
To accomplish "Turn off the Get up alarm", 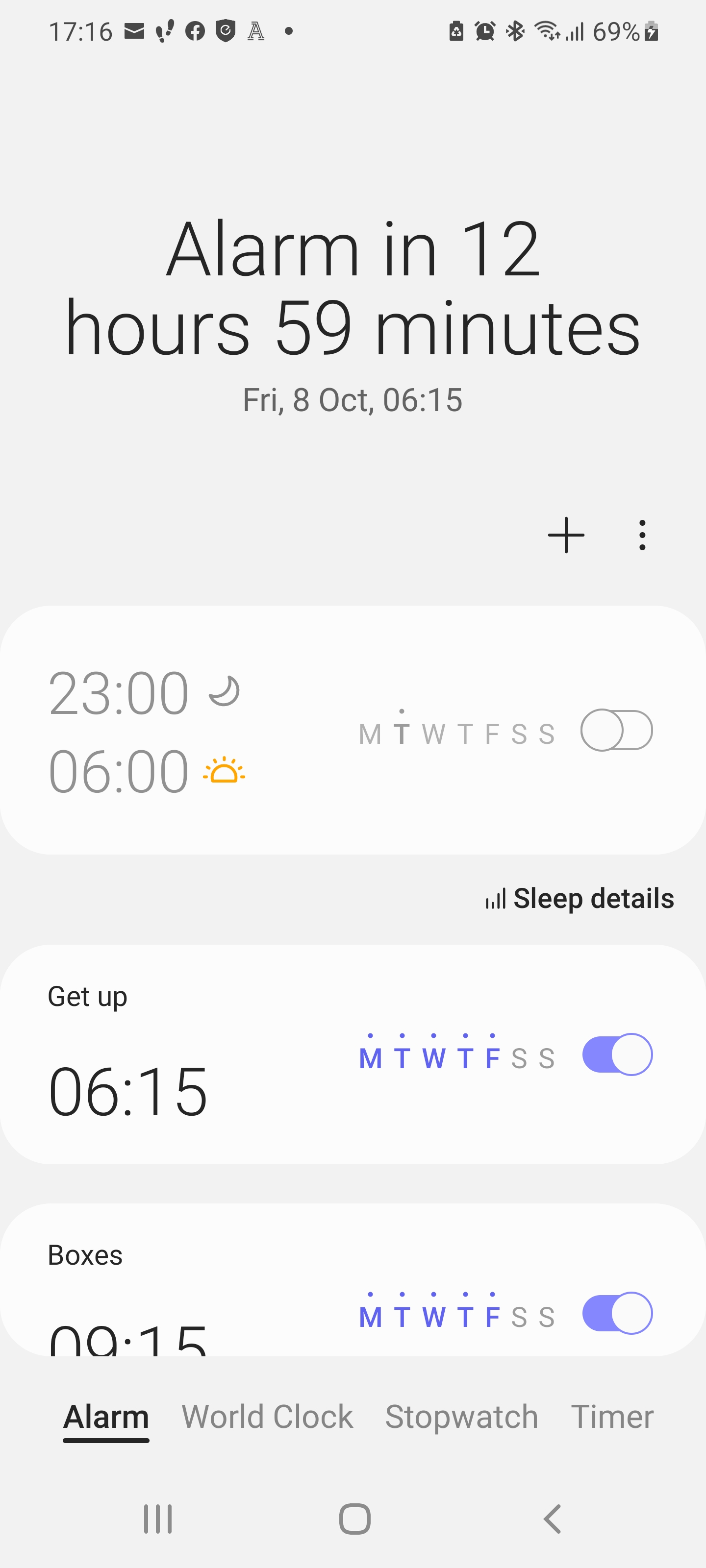I will [x=616, y=1054].
